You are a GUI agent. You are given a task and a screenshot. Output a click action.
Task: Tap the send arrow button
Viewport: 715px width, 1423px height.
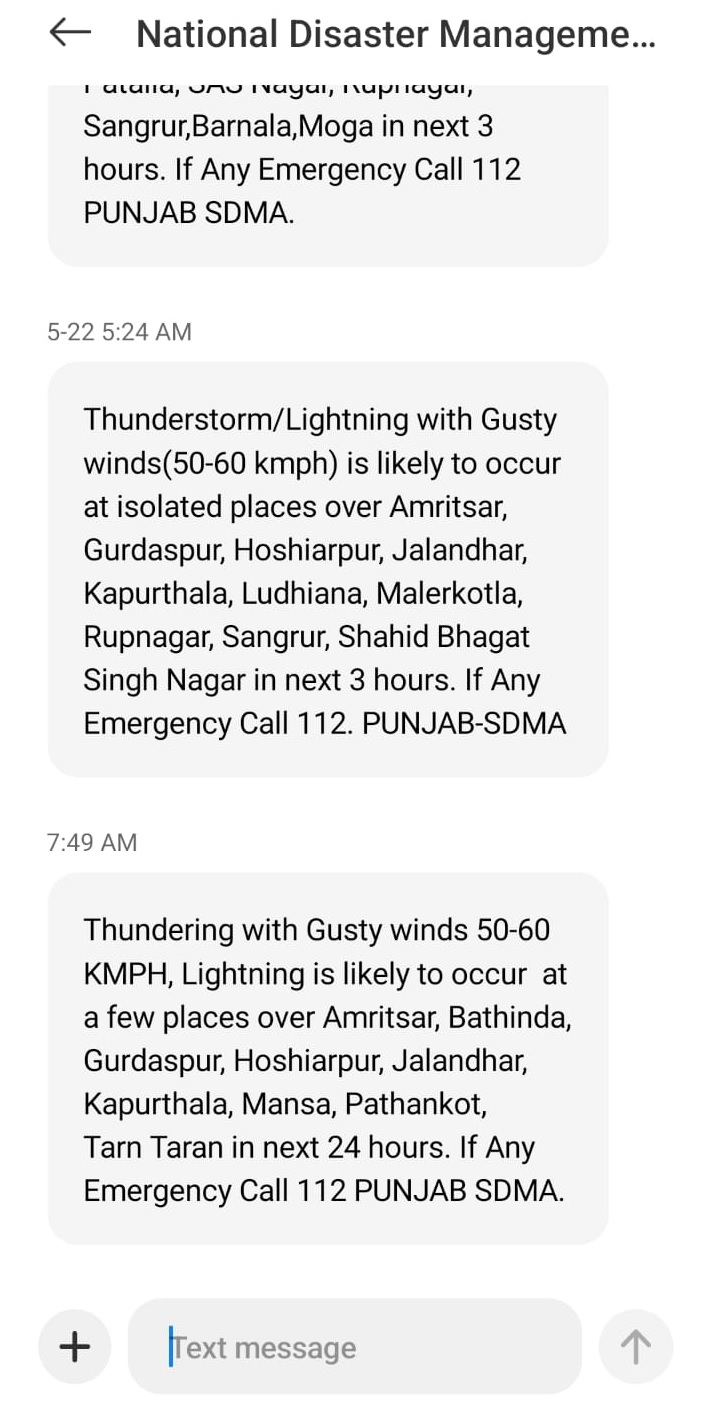click(x=635, y=1347)
